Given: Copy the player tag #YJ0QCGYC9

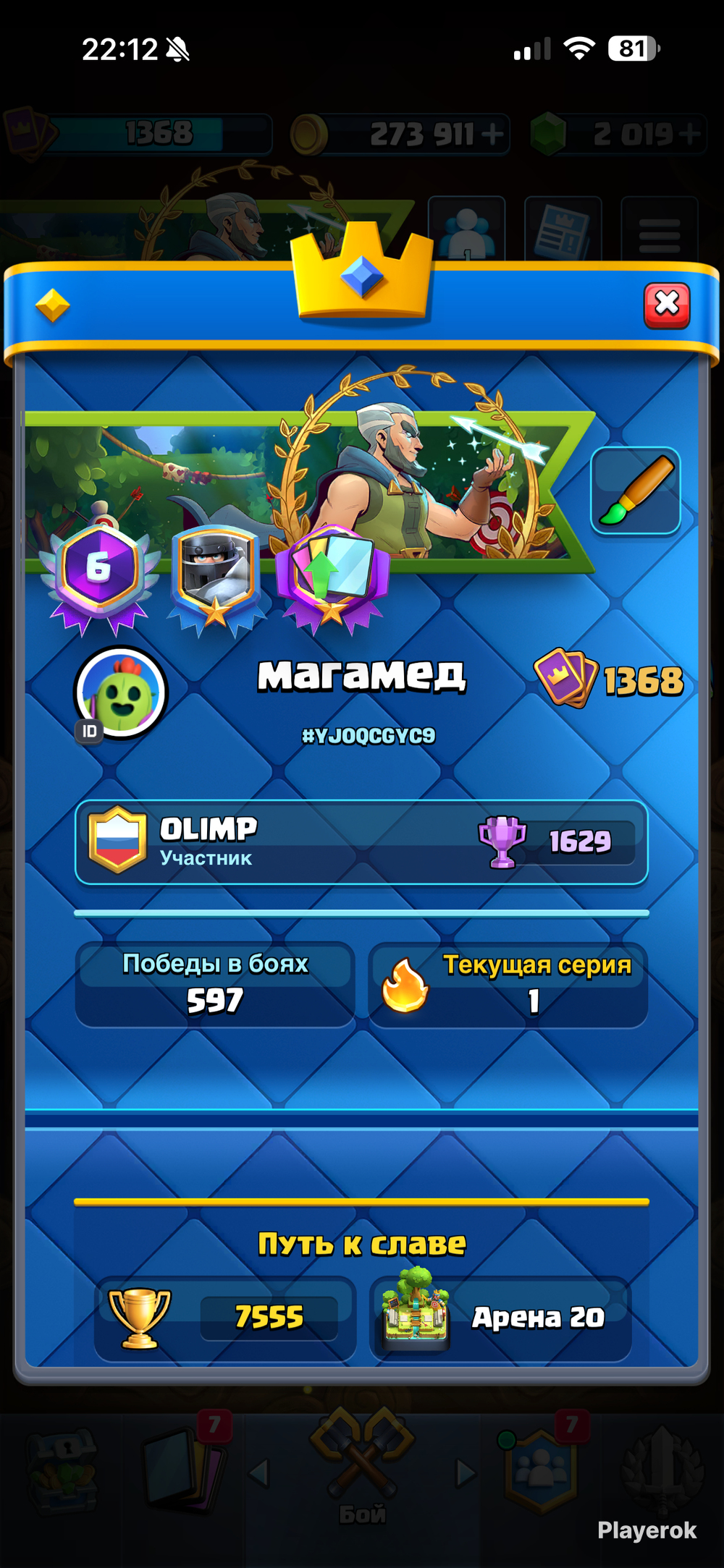Looking at the screenshot, I should (369, 736).
